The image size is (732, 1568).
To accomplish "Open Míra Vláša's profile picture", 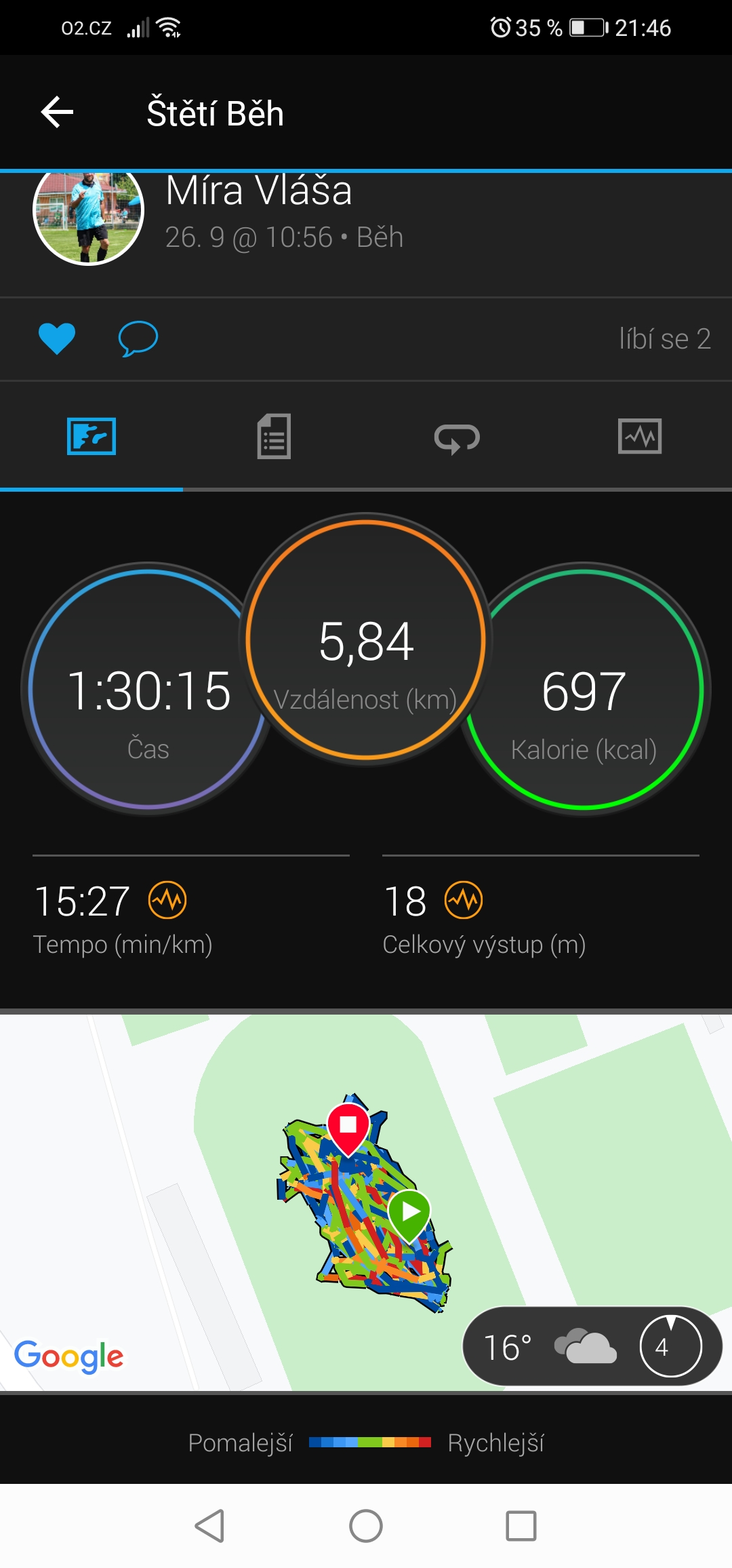I will [x=88, y=212].
